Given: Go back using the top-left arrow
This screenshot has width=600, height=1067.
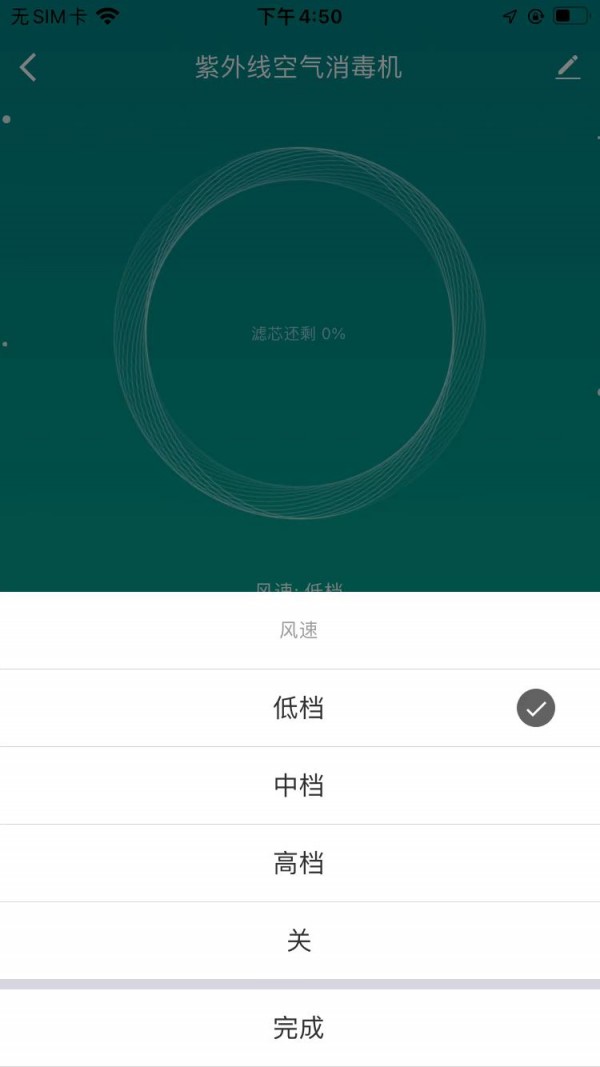Looking at the screenshot, I should [28, 68].
